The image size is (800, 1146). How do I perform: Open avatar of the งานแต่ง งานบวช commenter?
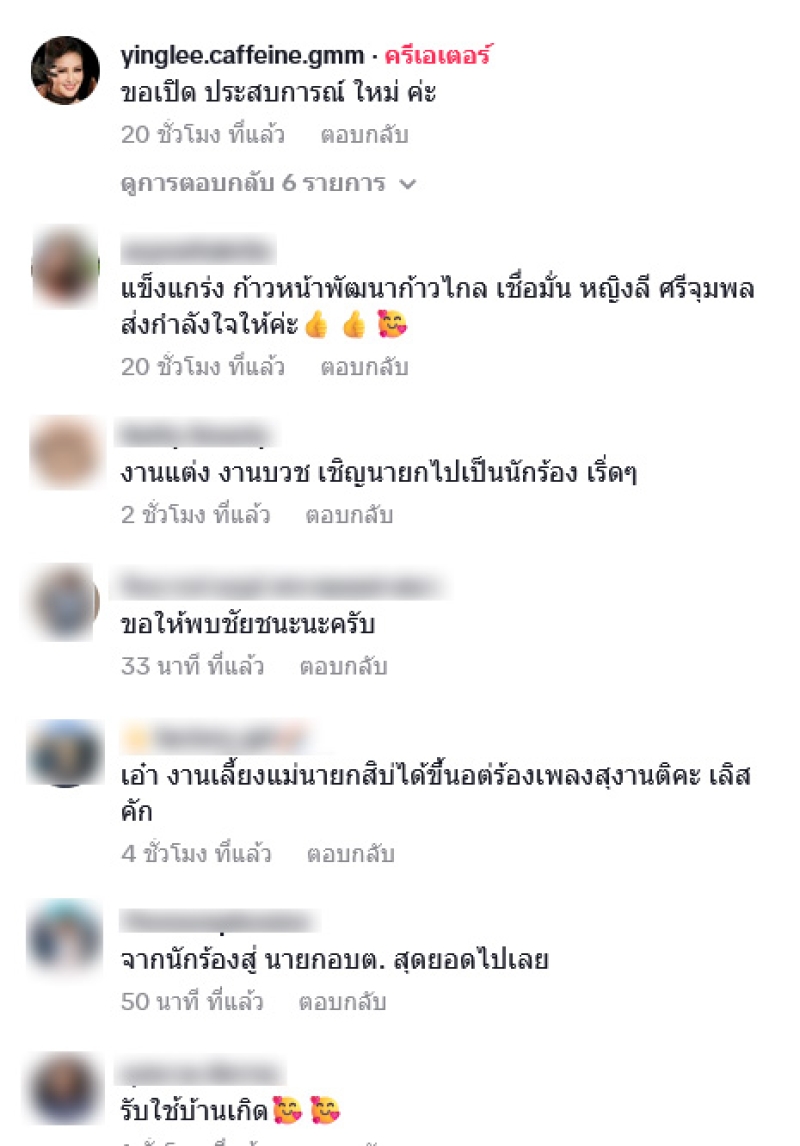click(x=65, y=453)
